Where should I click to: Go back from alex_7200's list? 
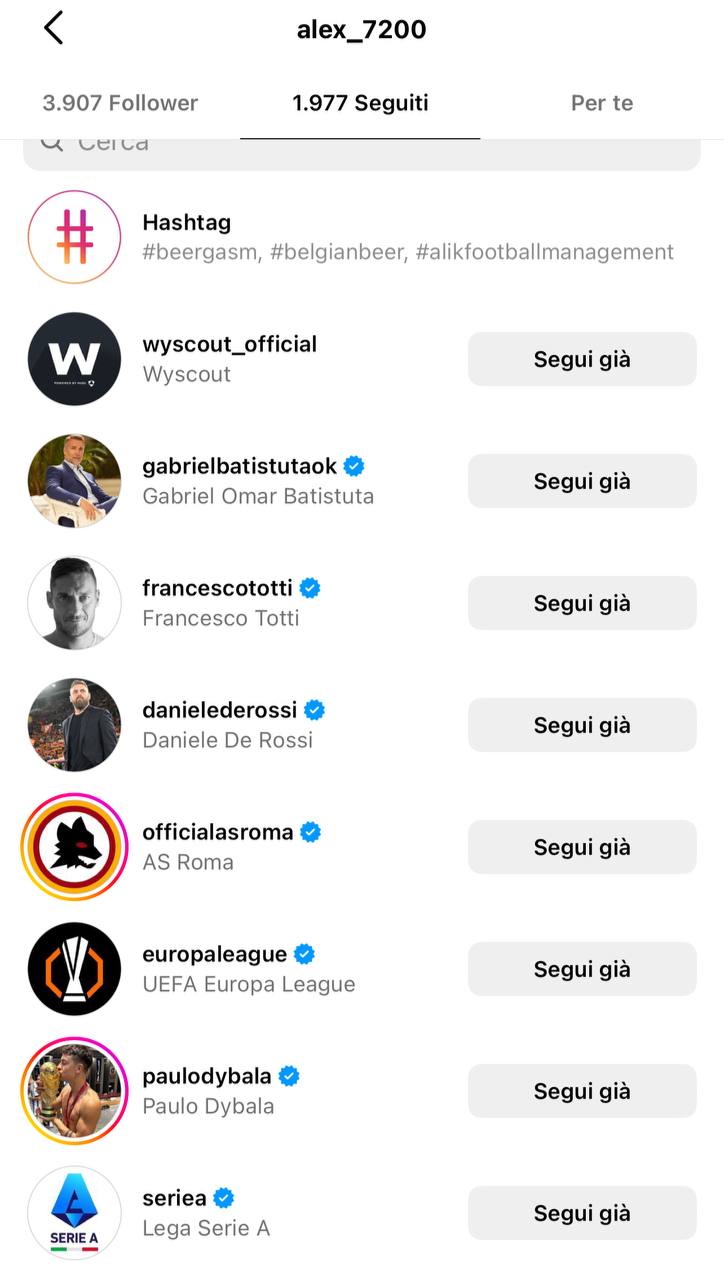pyautogui.click(x=54, y=29)
